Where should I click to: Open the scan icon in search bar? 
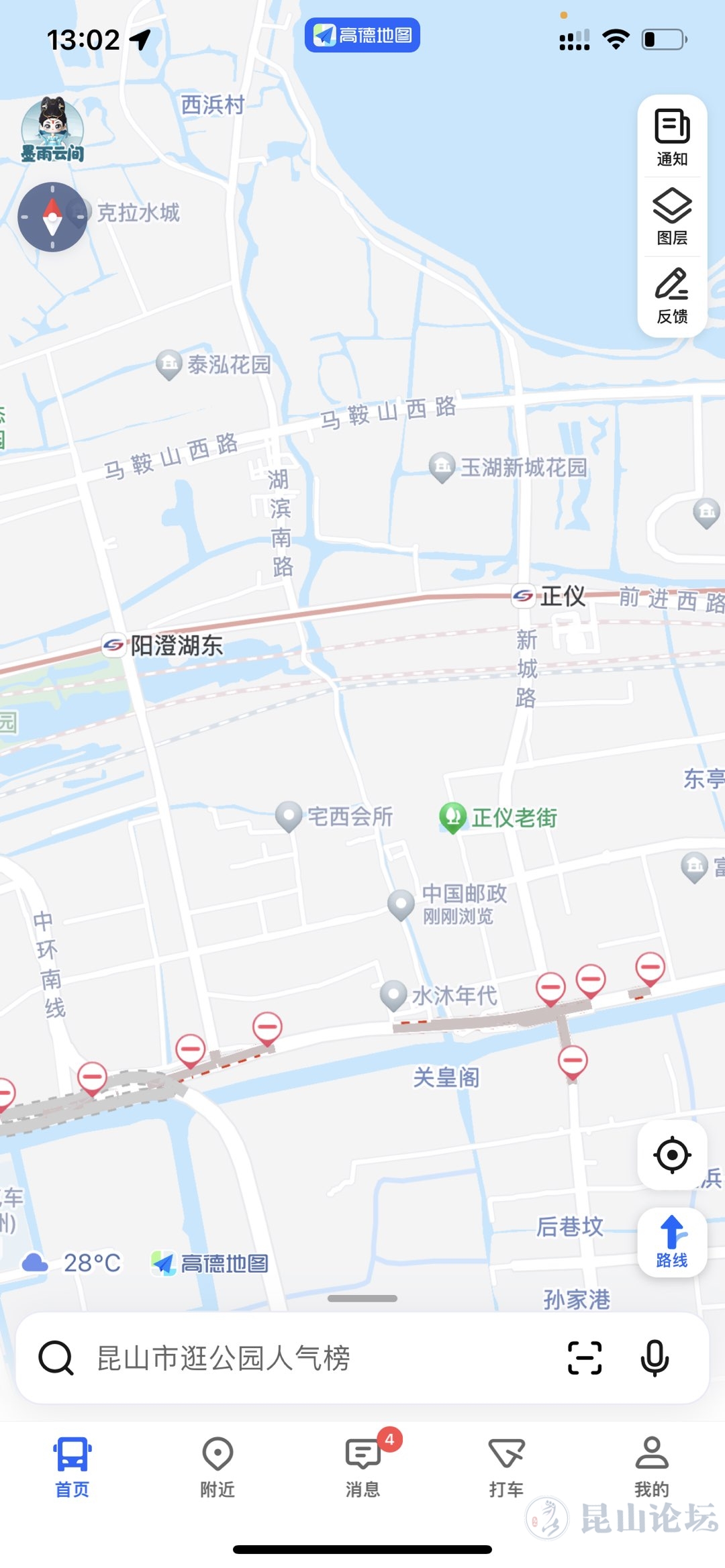[584, 1358]
